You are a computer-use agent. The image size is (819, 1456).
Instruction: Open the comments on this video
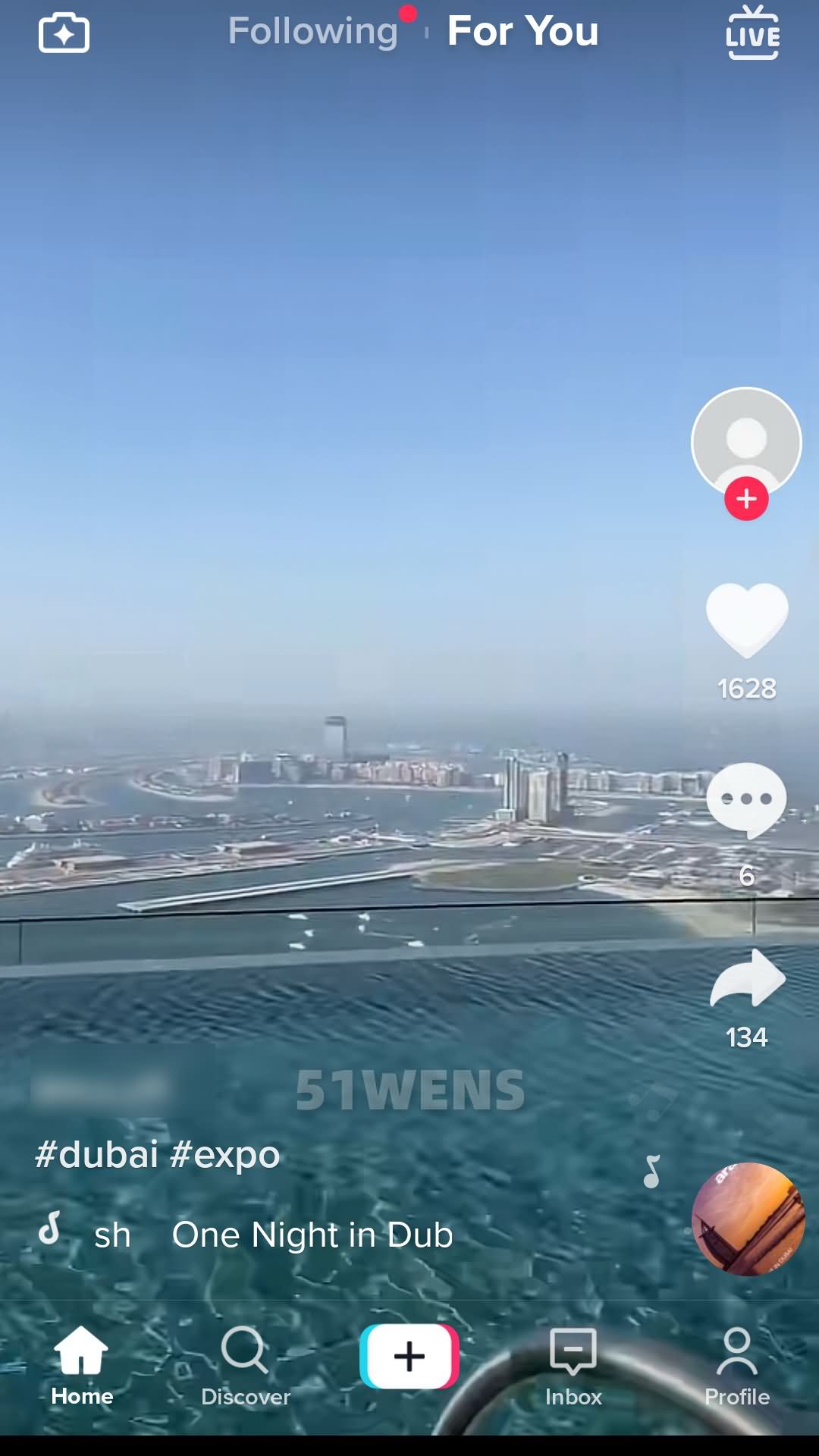(746, 801)
